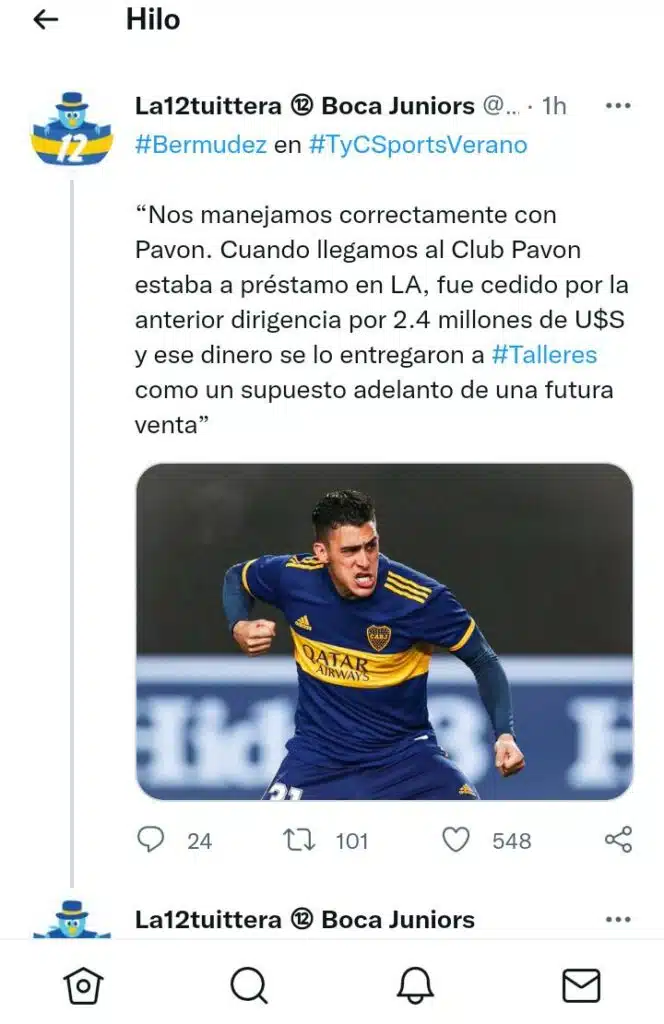This screenshot has width=664, height=1024.
Task: Open overflow menu on the first tweet
Action: click(x=618, y=106)
